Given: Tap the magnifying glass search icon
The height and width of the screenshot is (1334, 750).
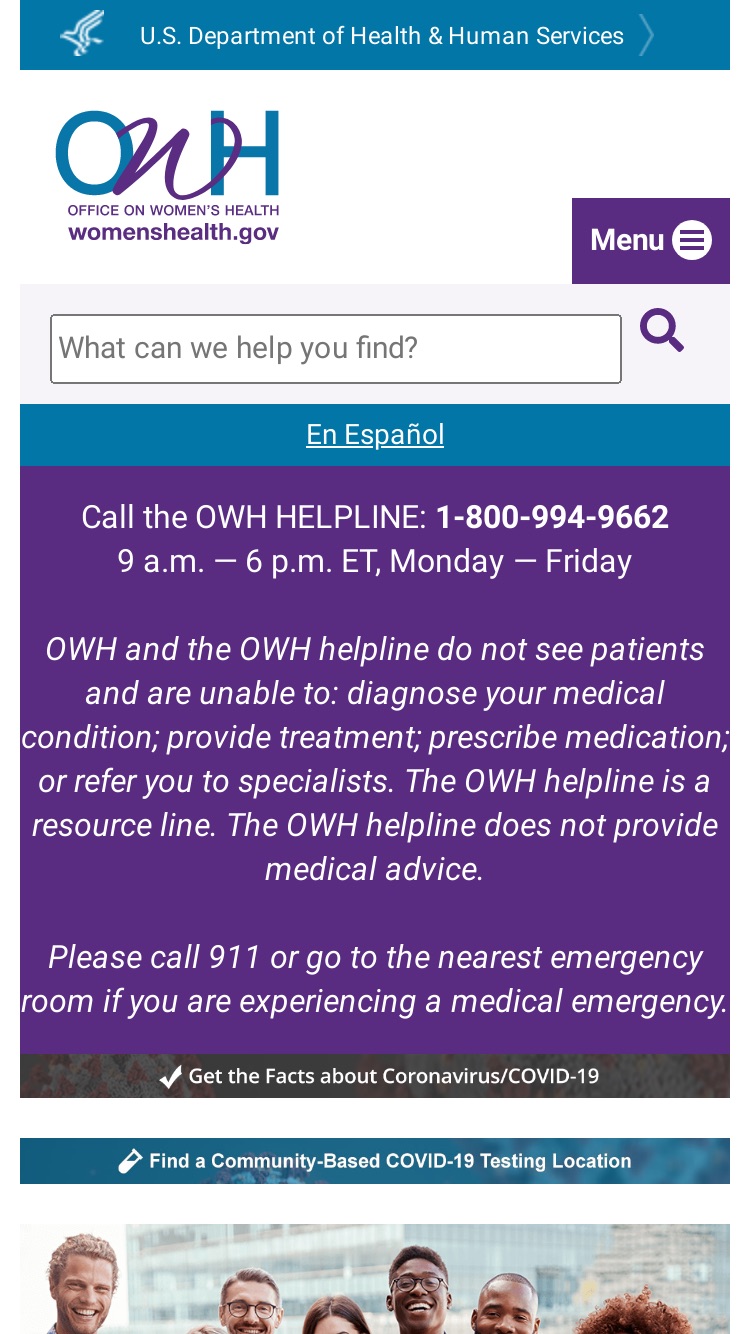Looking at the screenshot, I should 662,331.
